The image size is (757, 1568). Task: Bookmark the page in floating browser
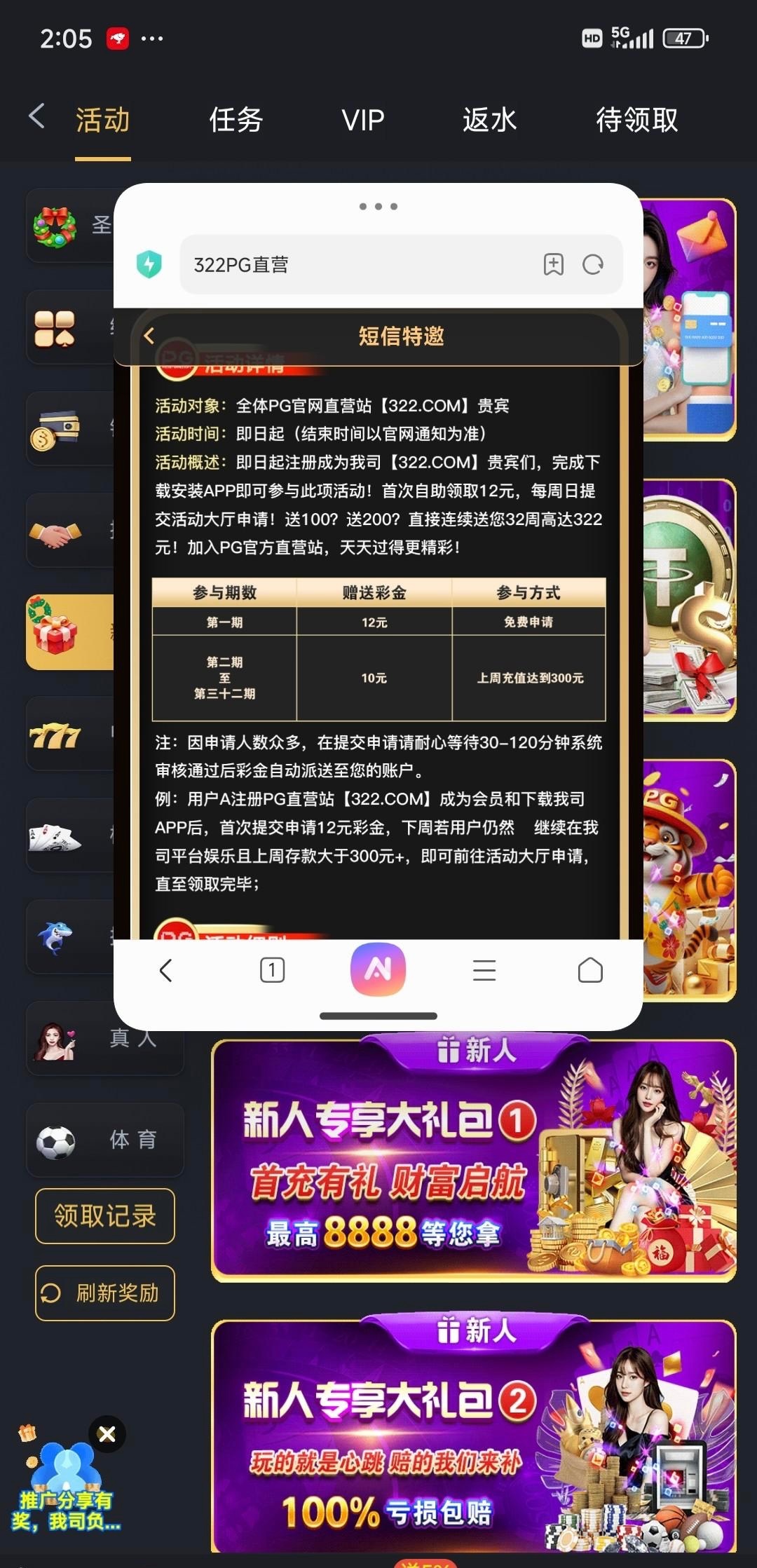click(554, 265)
